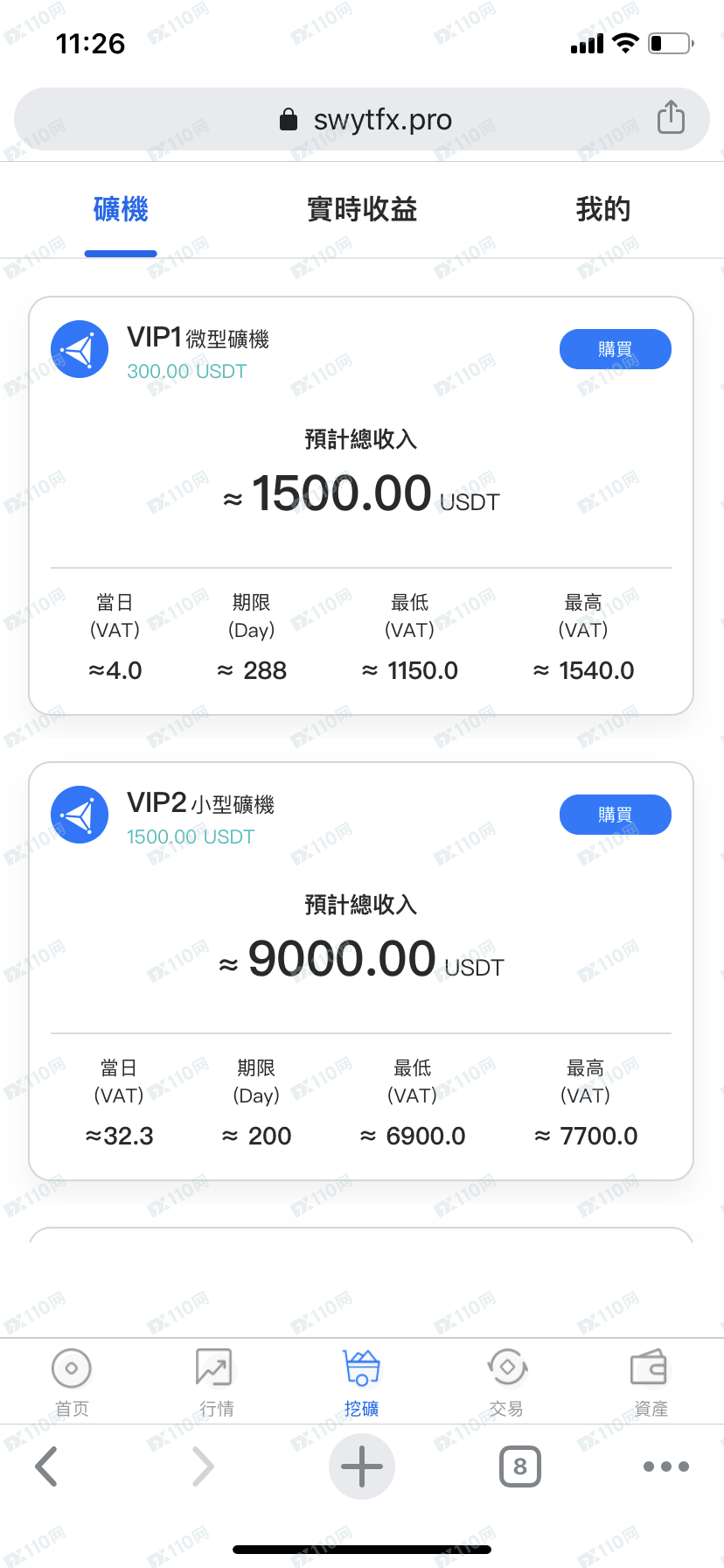Viewport: 724px width, 1568px height.
Task: Open the browser overflow menu
Action: pos(665,1466)
